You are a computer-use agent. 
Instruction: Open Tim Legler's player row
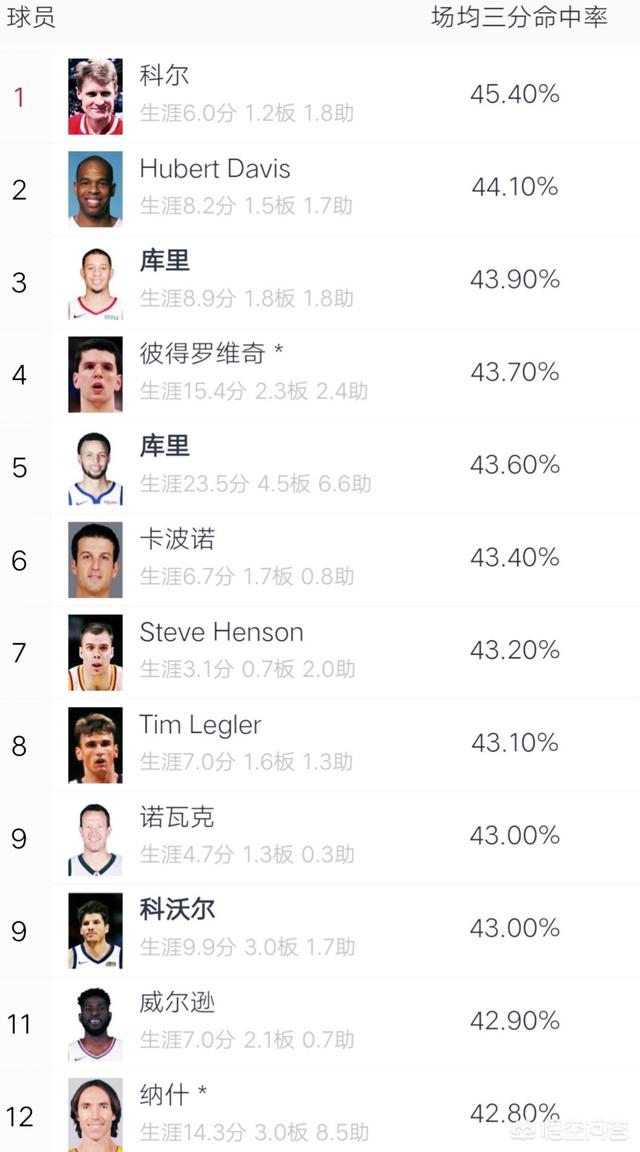[320, 745]
